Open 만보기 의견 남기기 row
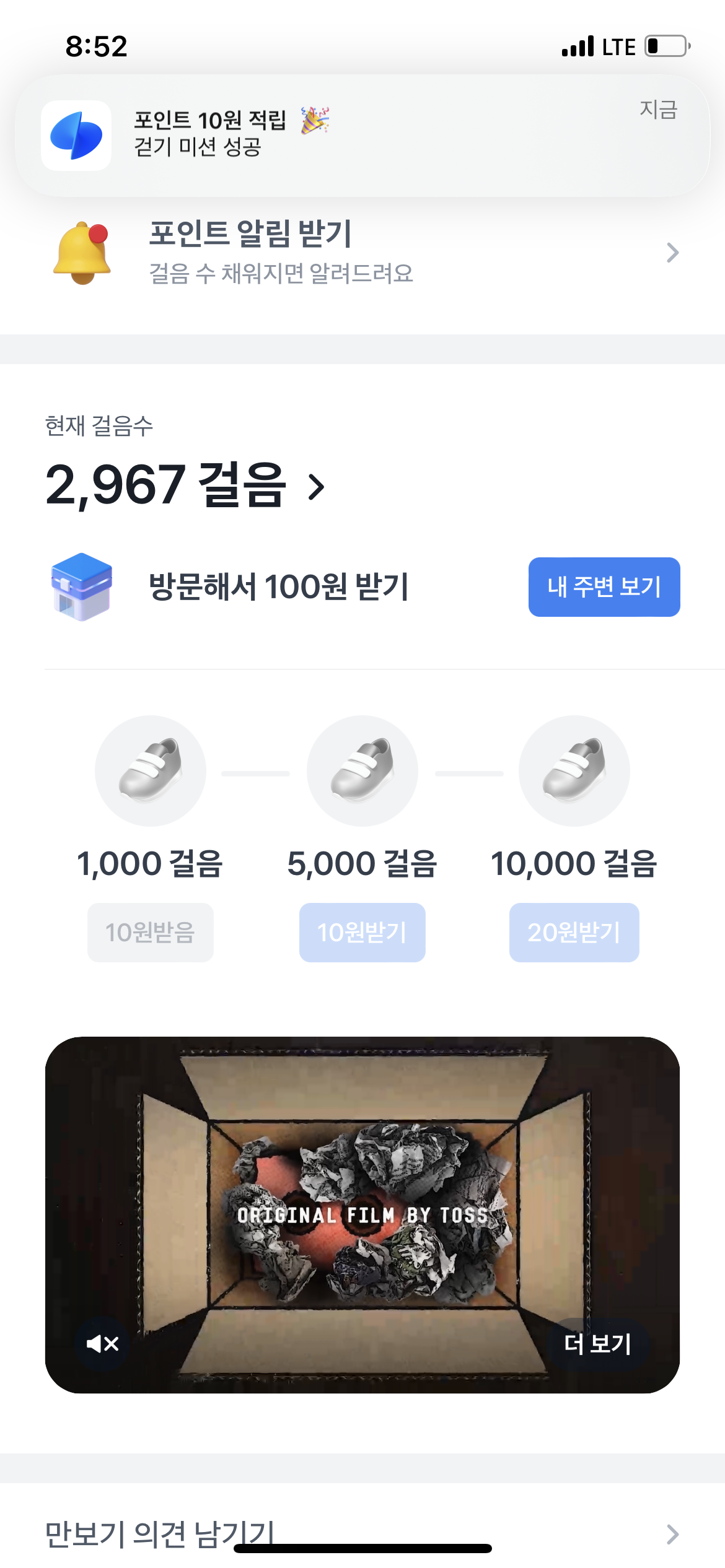725x1568 pixels. point(362,1533)
